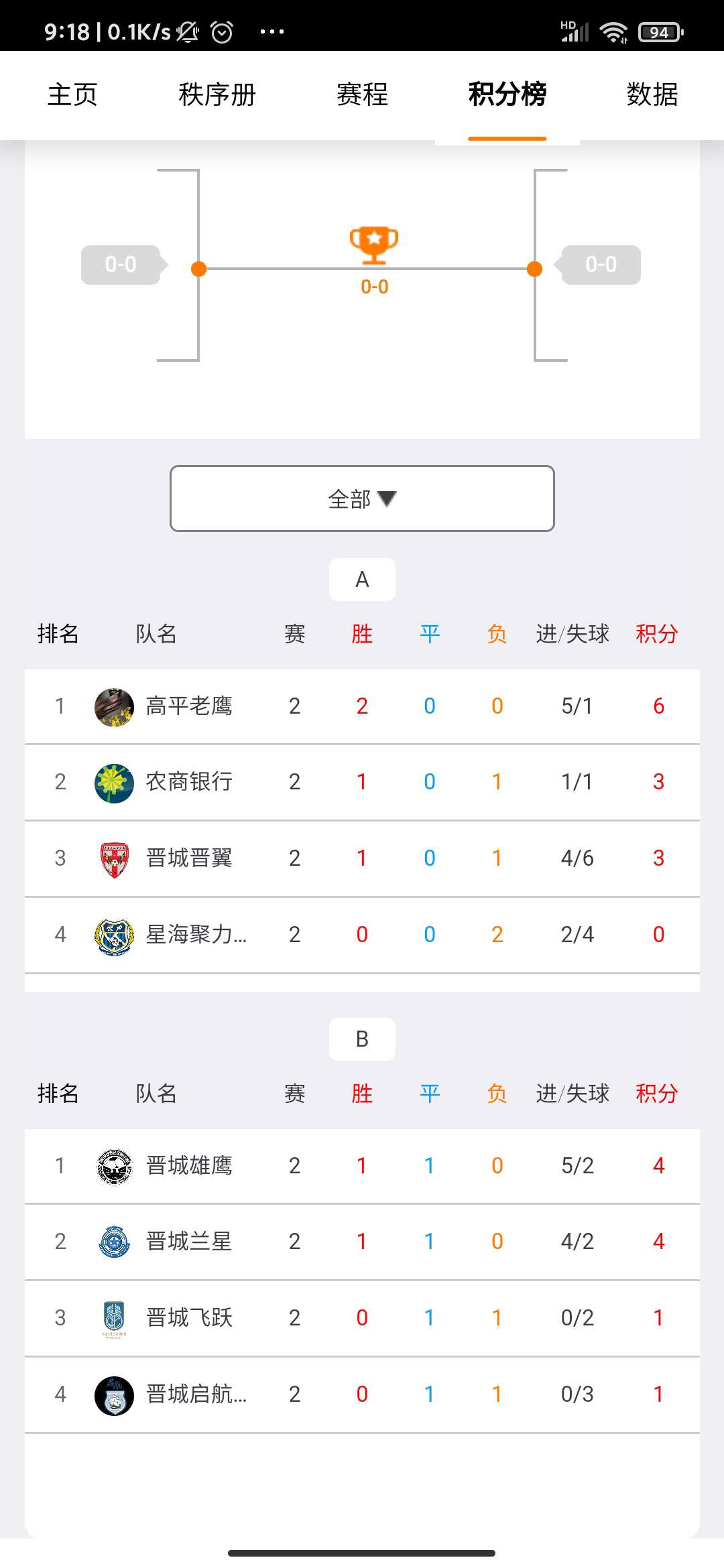Screen dimensions: 724x1568
Task: Expand the Group B section header
Action: [x=362, y=1039]
